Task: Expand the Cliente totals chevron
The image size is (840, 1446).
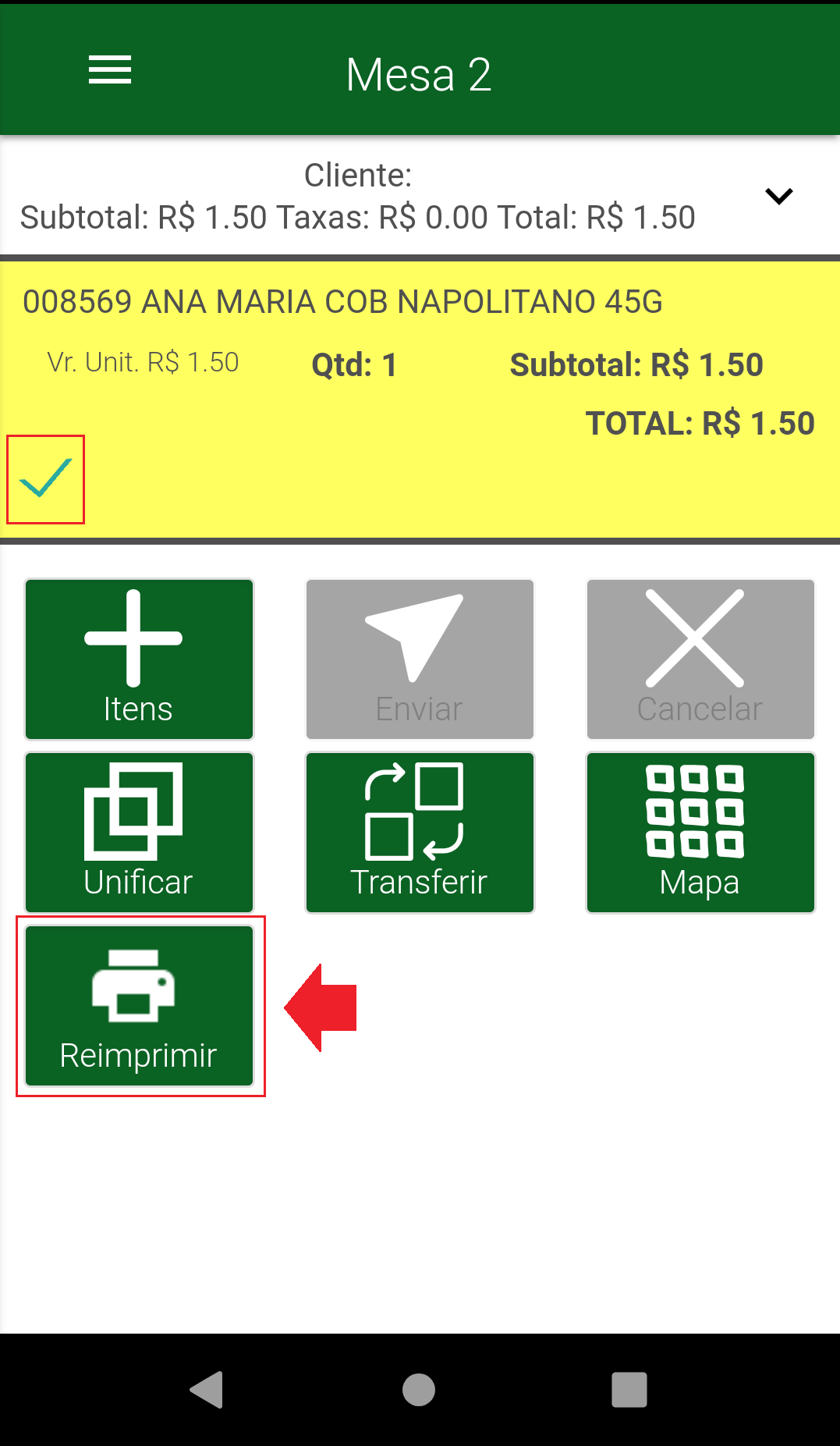Action: [778, 196]
